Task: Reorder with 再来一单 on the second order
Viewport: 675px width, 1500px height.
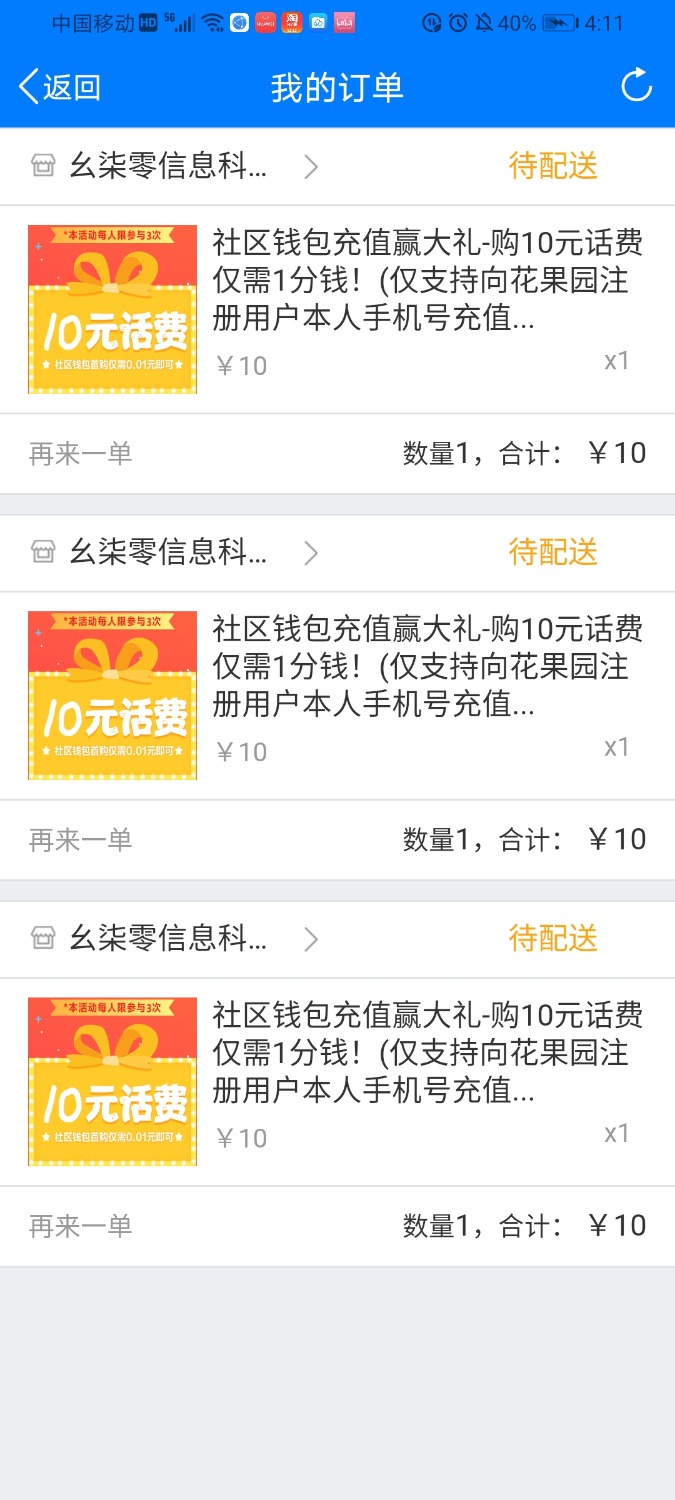Action: tap(81, 840)
